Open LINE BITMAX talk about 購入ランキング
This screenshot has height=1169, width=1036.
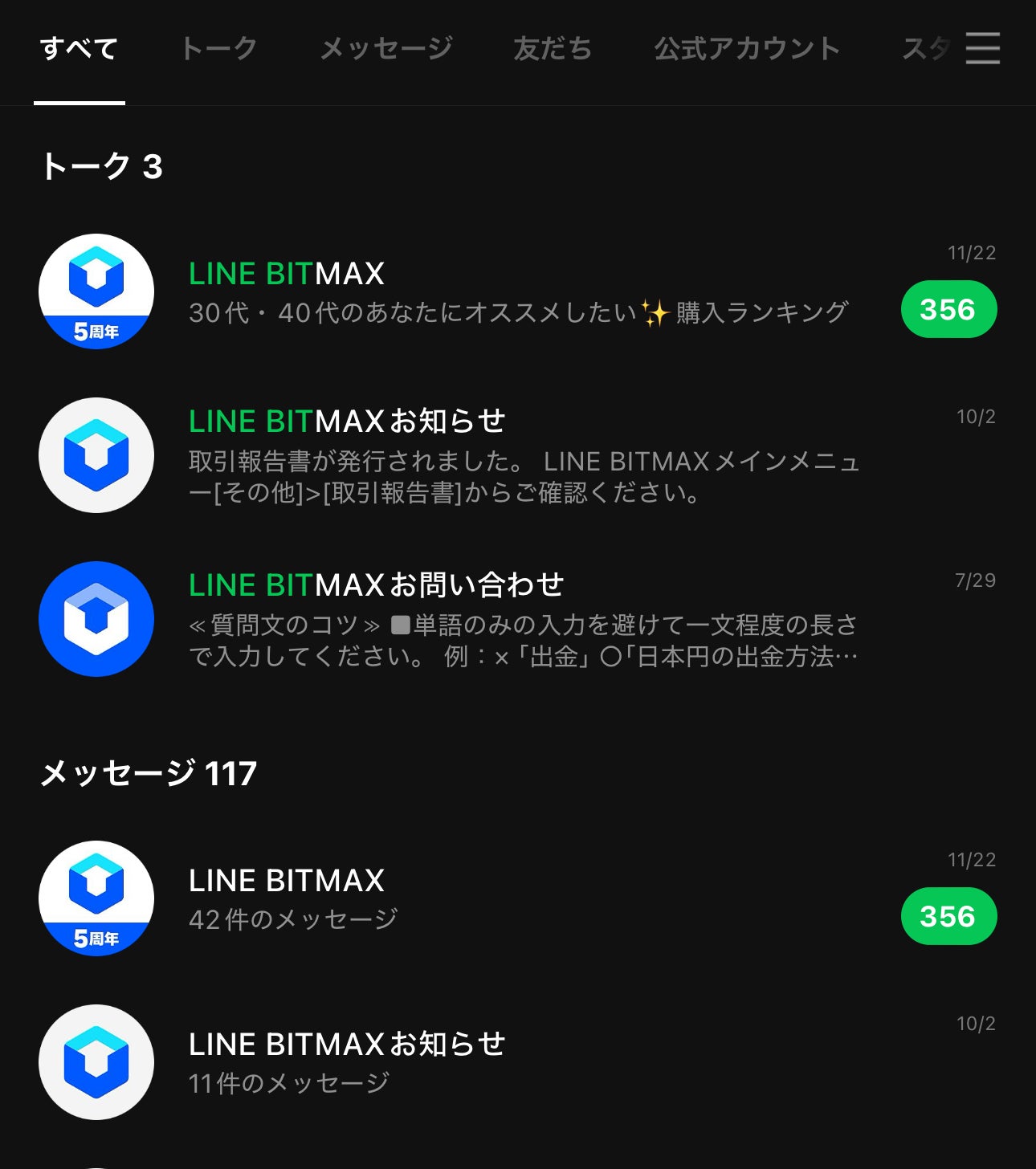(x=518, y=292)
